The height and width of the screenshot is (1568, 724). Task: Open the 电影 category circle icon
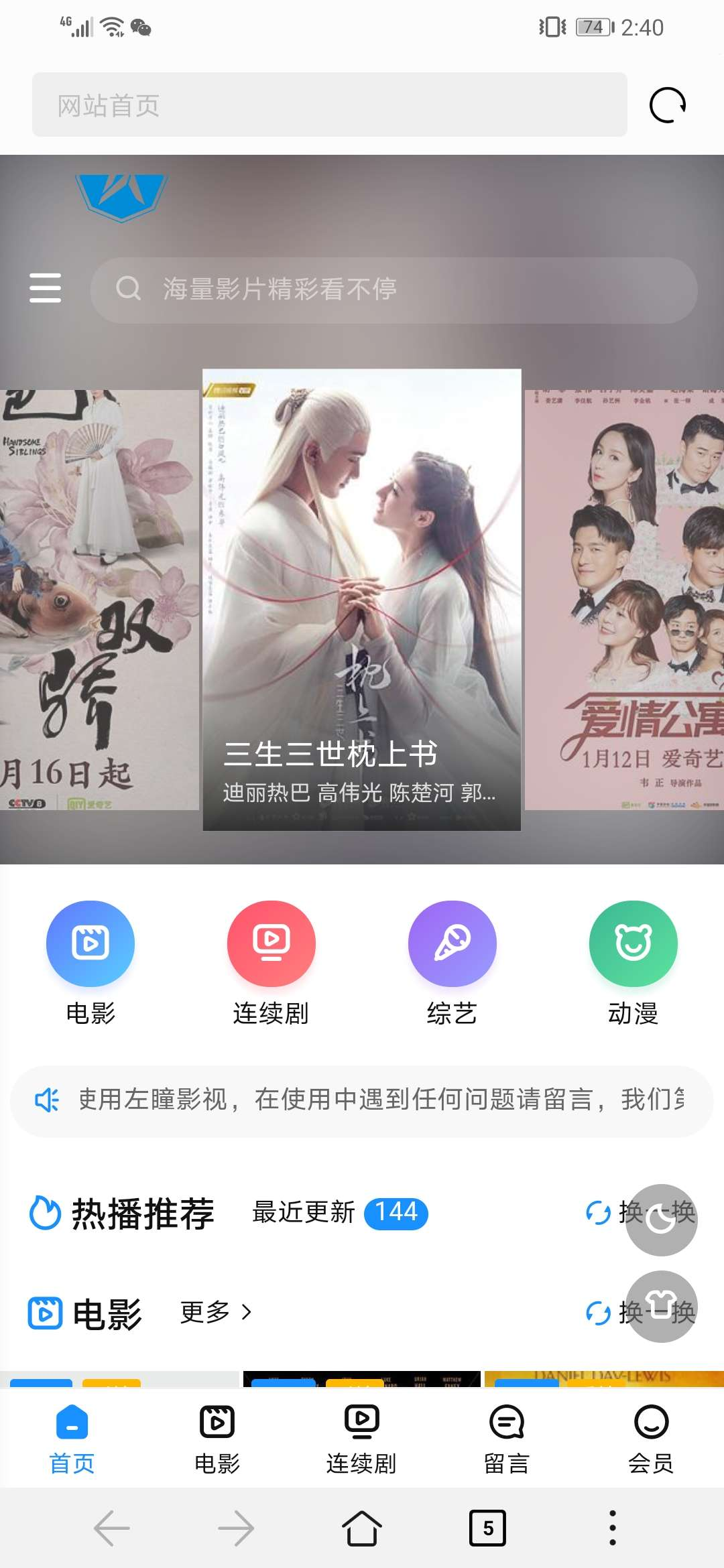(x=90, y=943)
